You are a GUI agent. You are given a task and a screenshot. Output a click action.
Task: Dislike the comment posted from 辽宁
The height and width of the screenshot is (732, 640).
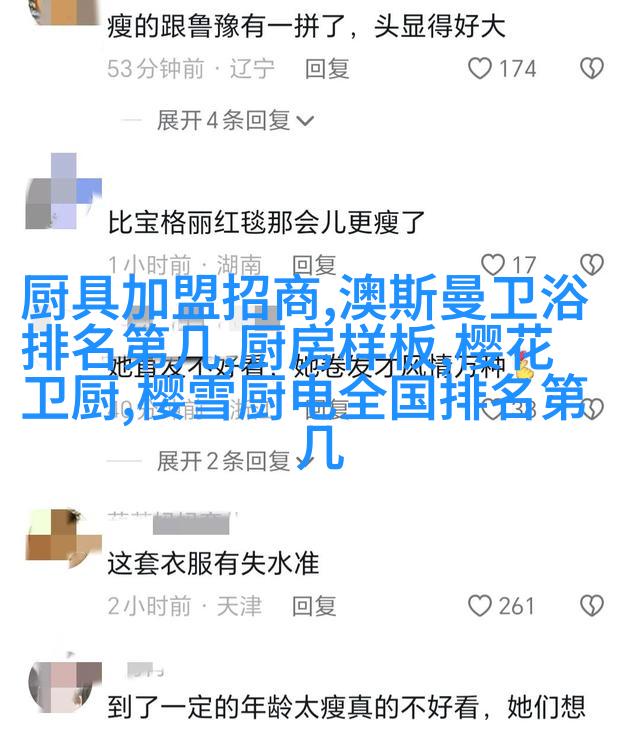pos(592,69)
